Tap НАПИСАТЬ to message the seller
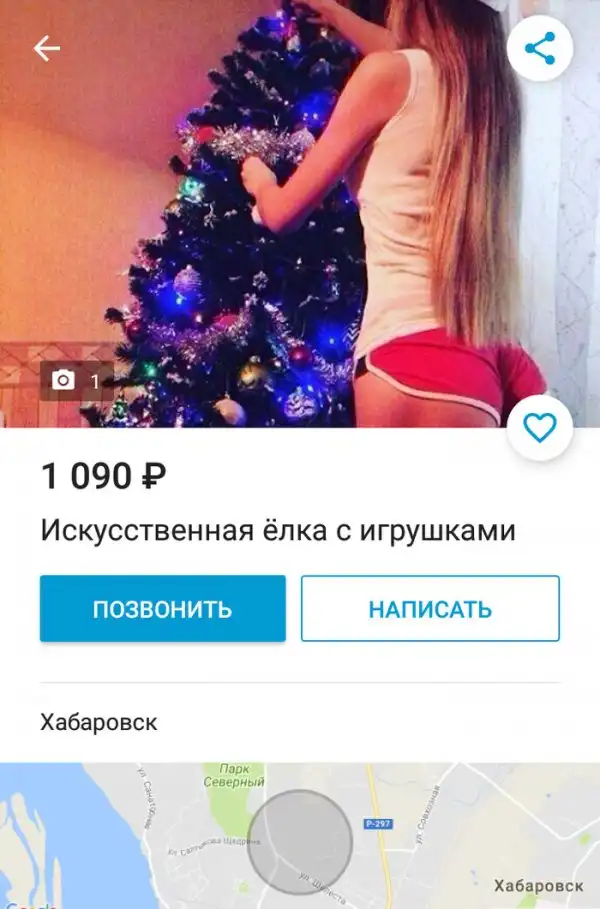The width and height of the screenshot is (600, 909). [430, 608]
